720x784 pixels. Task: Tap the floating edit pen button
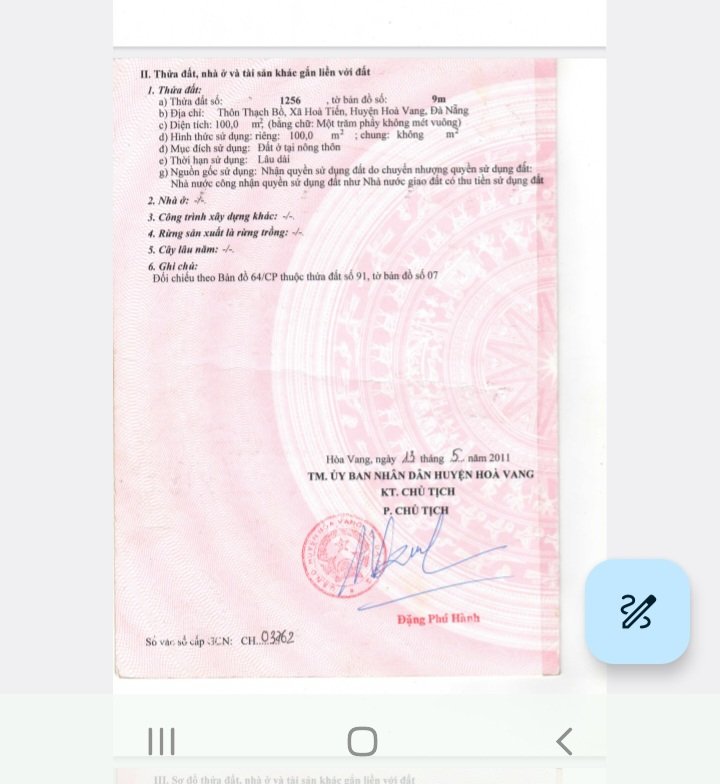pos(638,611)
